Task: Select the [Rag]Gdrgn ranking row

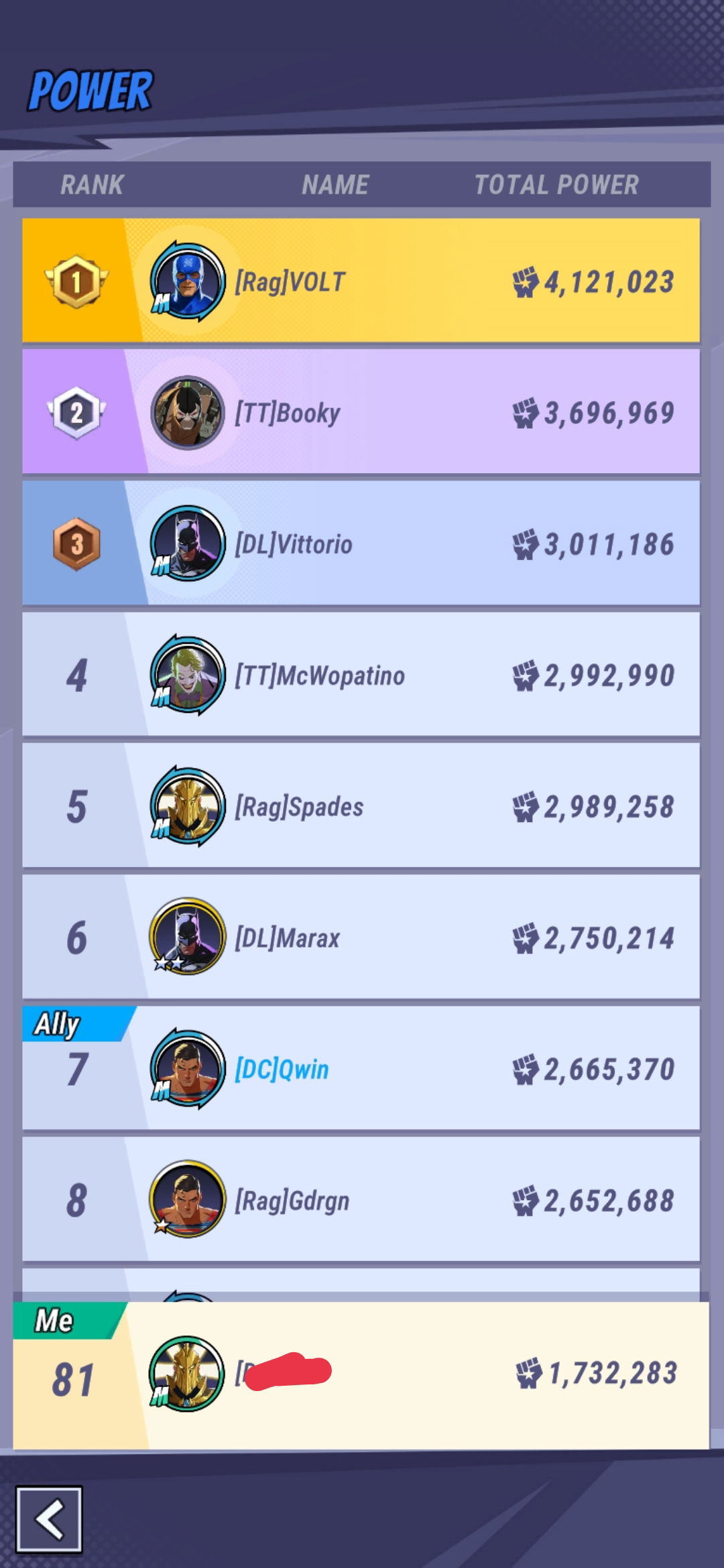Action: (361, 1199)
